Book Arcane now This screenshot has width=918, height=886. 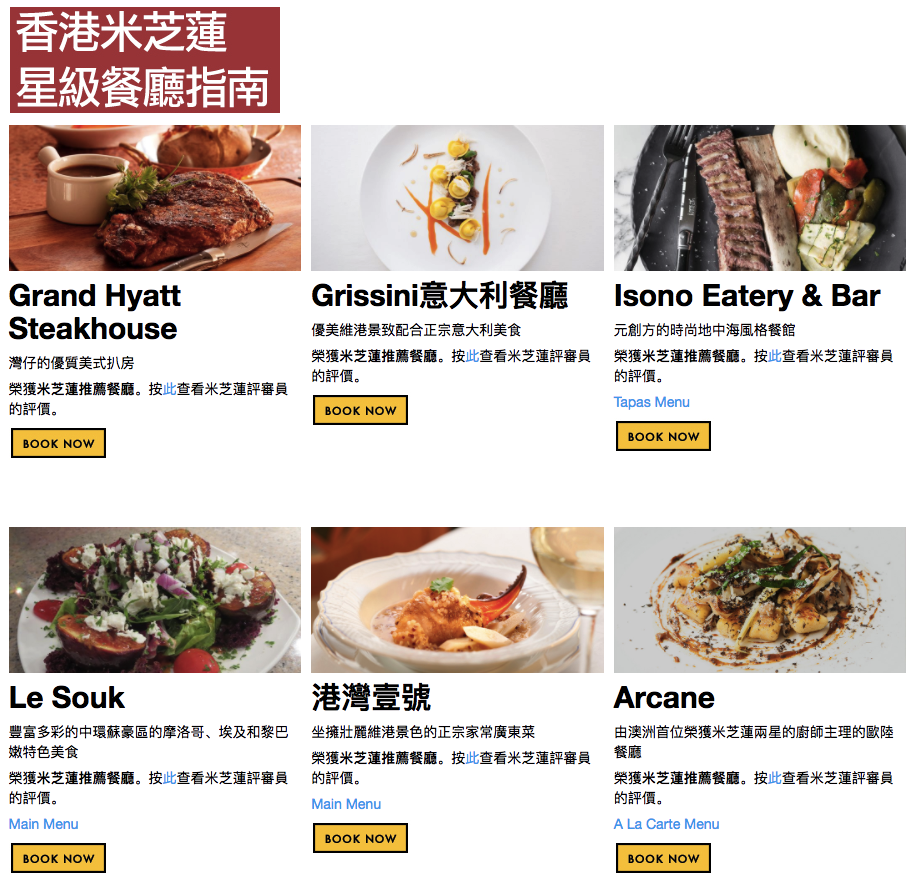point(663,858)
